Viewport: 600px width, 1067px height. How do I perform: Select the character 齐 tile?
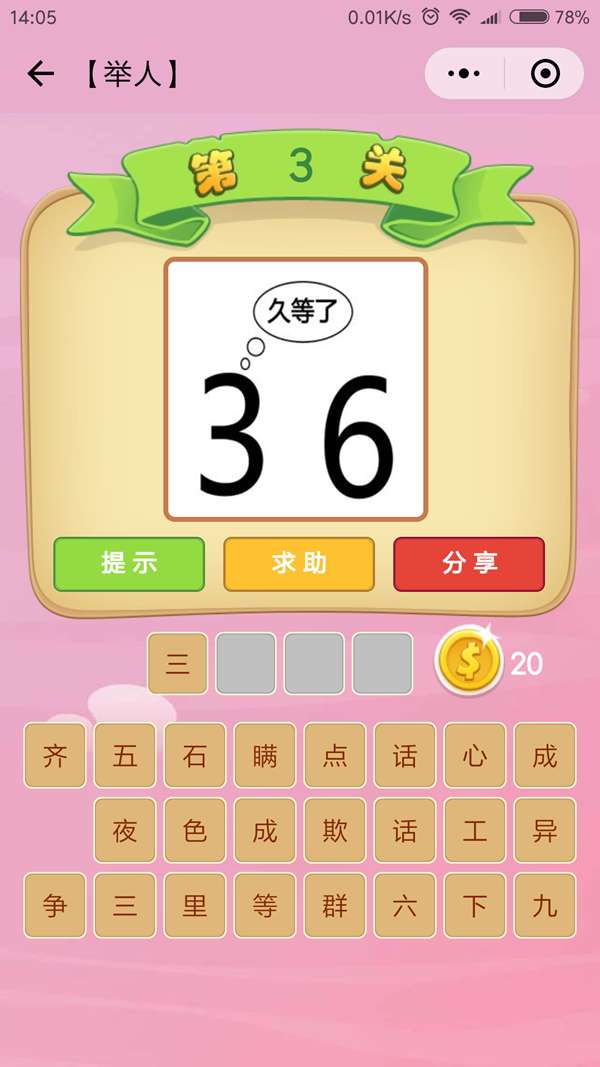point(55,756)
